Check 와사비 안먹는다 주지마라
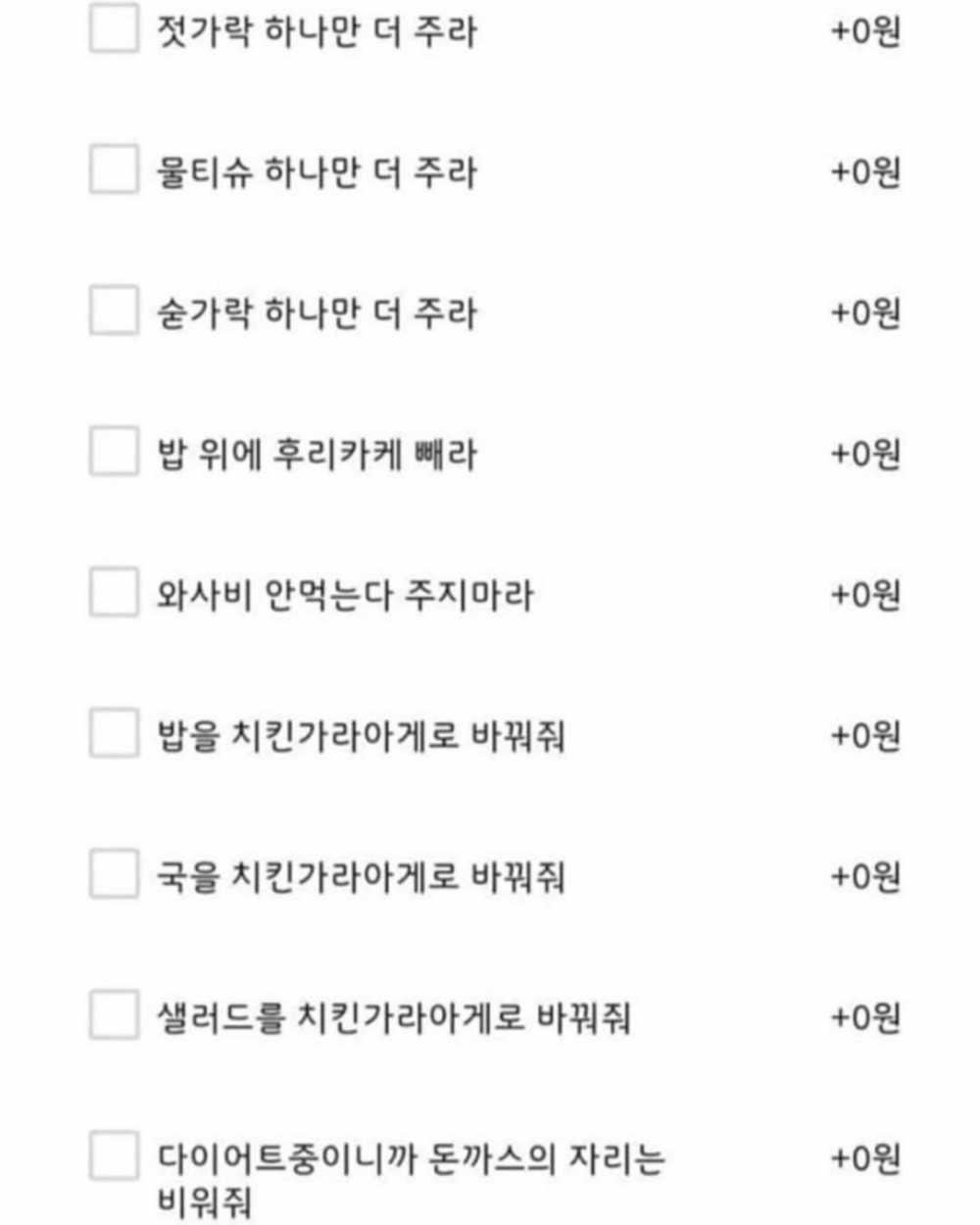Image resolution: width=980 pixels, height=1225 pixels. point(114,593)
